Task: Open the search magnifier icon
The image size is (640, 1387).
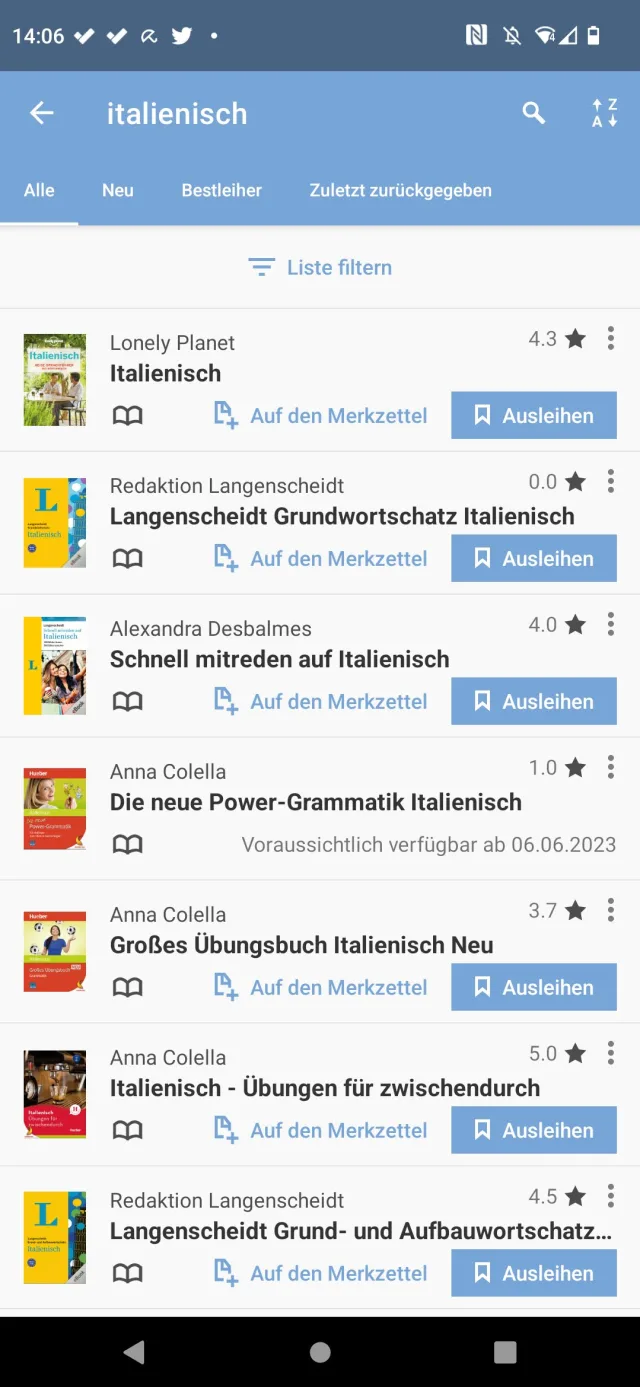Action: (534, 113)
